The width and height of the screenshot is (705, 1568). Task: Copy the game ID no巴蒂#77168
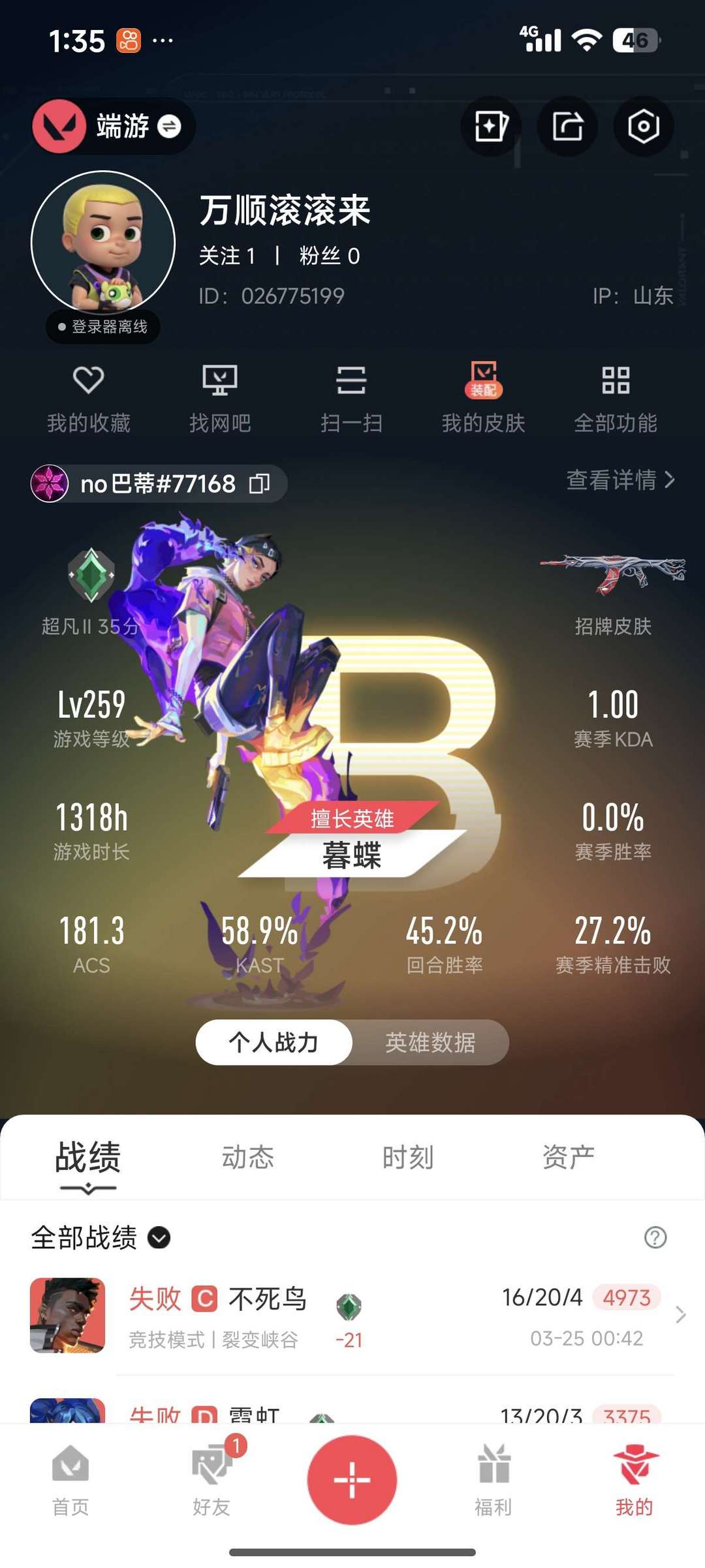click(x=259, y=484)
